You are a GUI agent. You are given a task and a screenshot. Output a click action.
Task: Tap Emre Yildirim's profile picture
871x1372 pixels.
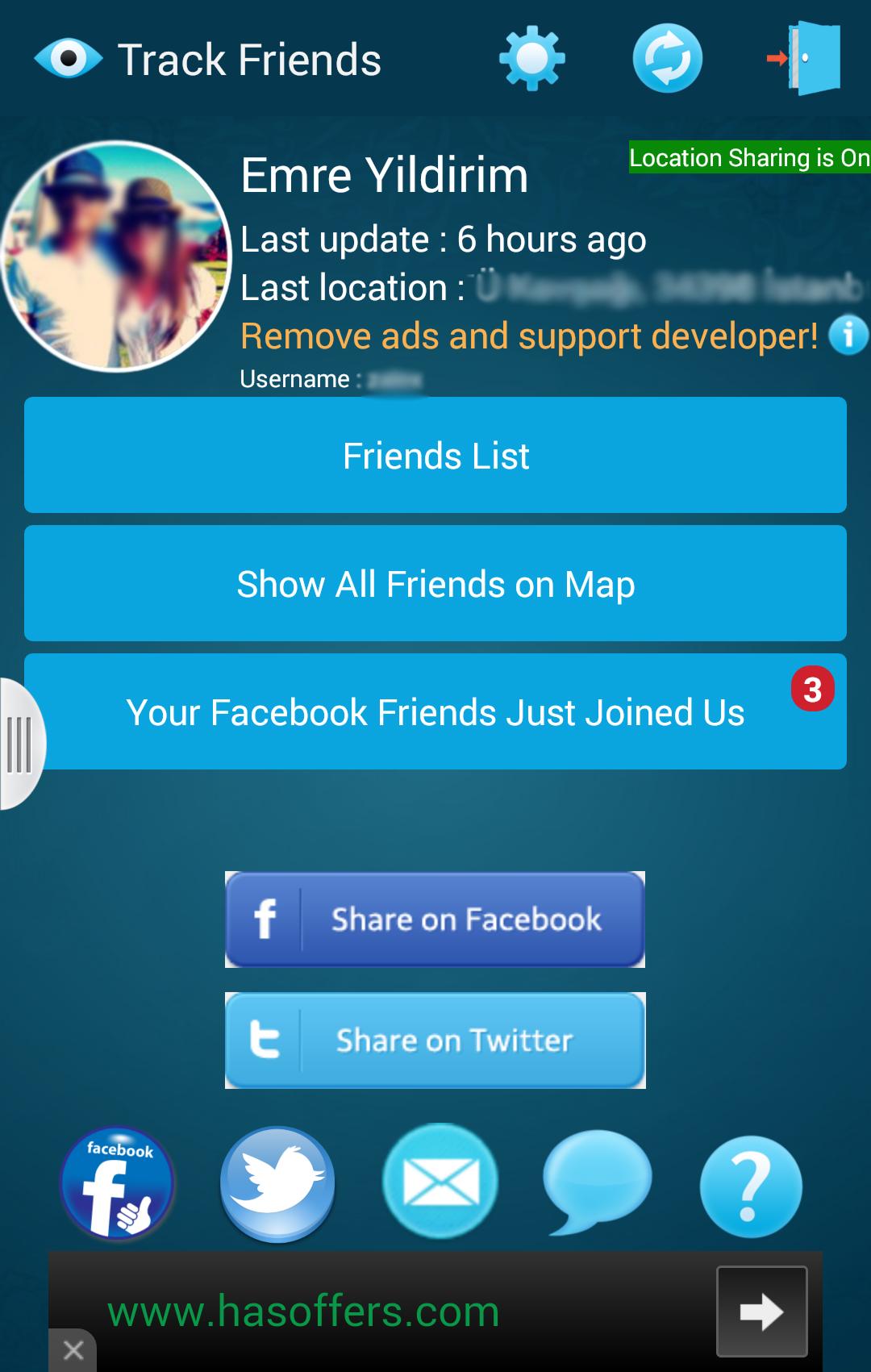pyautogui.click(x=116, y=256)
